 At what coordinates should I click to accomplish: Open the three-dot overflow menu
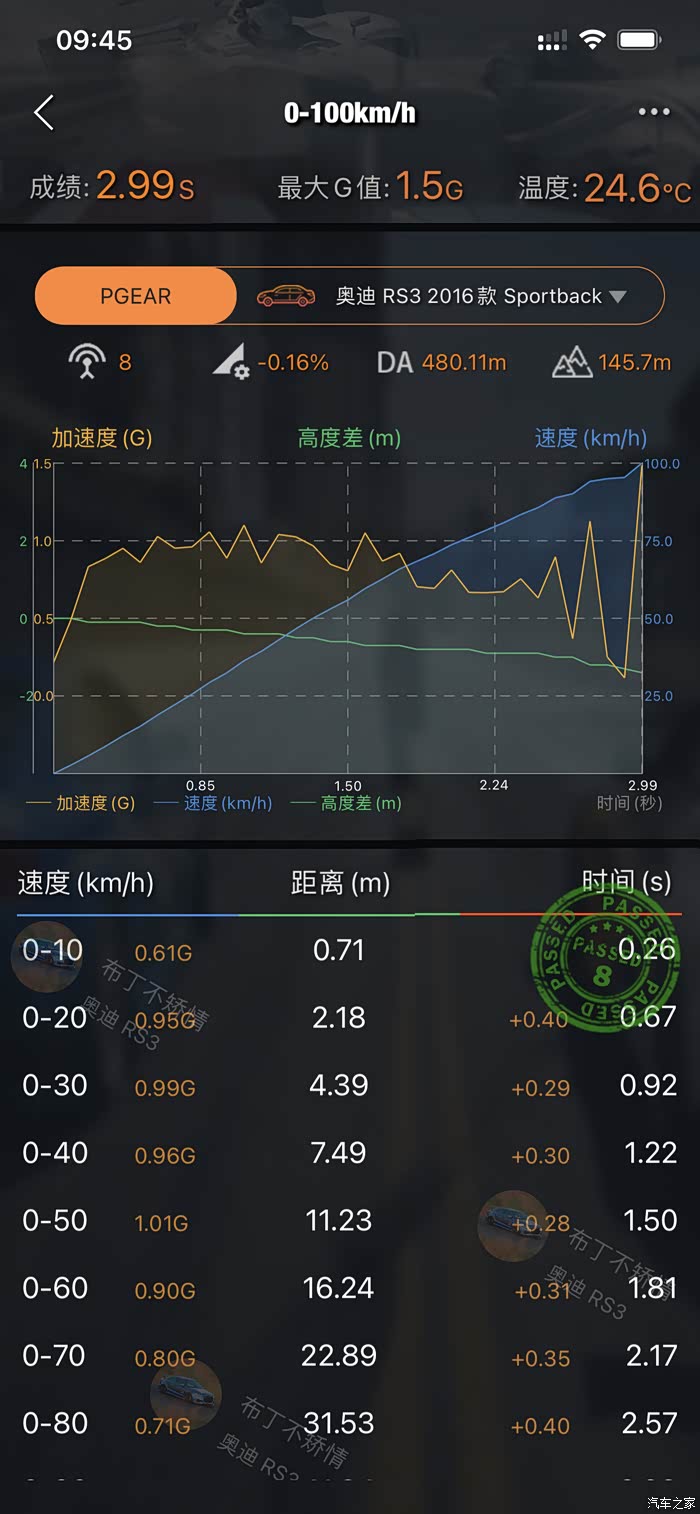(654, 112)
